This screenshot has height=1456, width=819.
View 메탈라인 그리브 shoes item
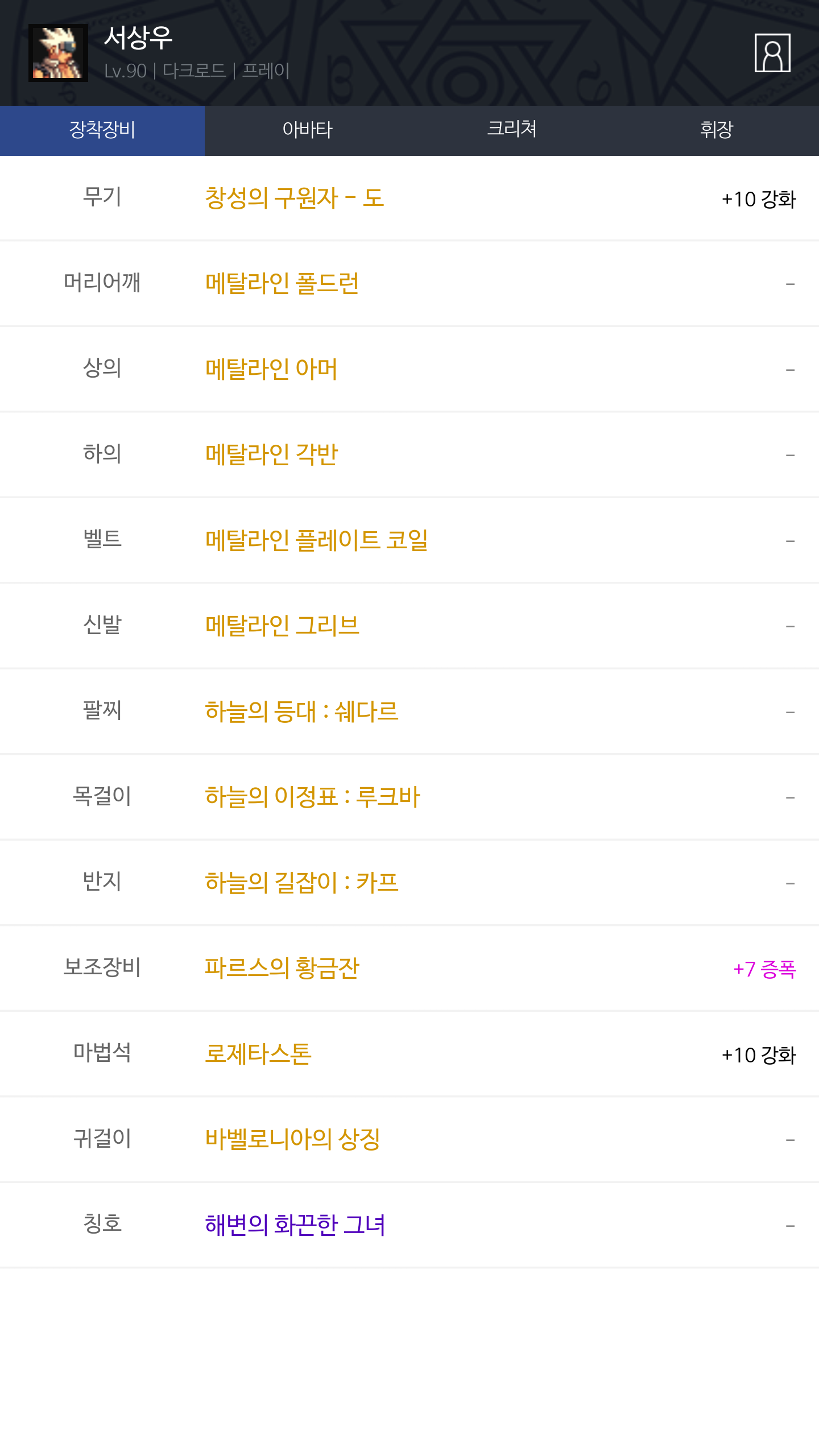[282, 626]
